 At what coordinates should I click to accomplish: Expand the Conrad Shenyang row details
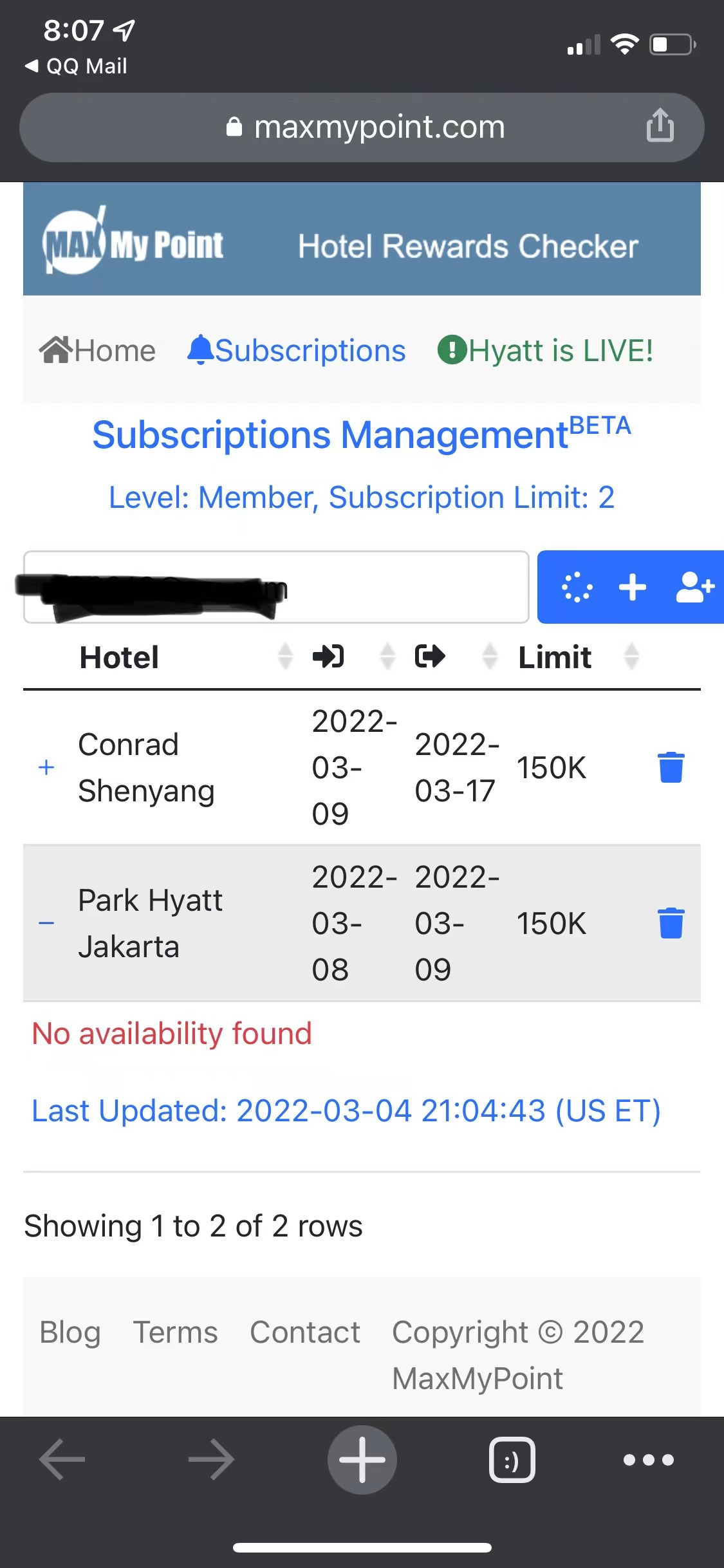[46, 767]
